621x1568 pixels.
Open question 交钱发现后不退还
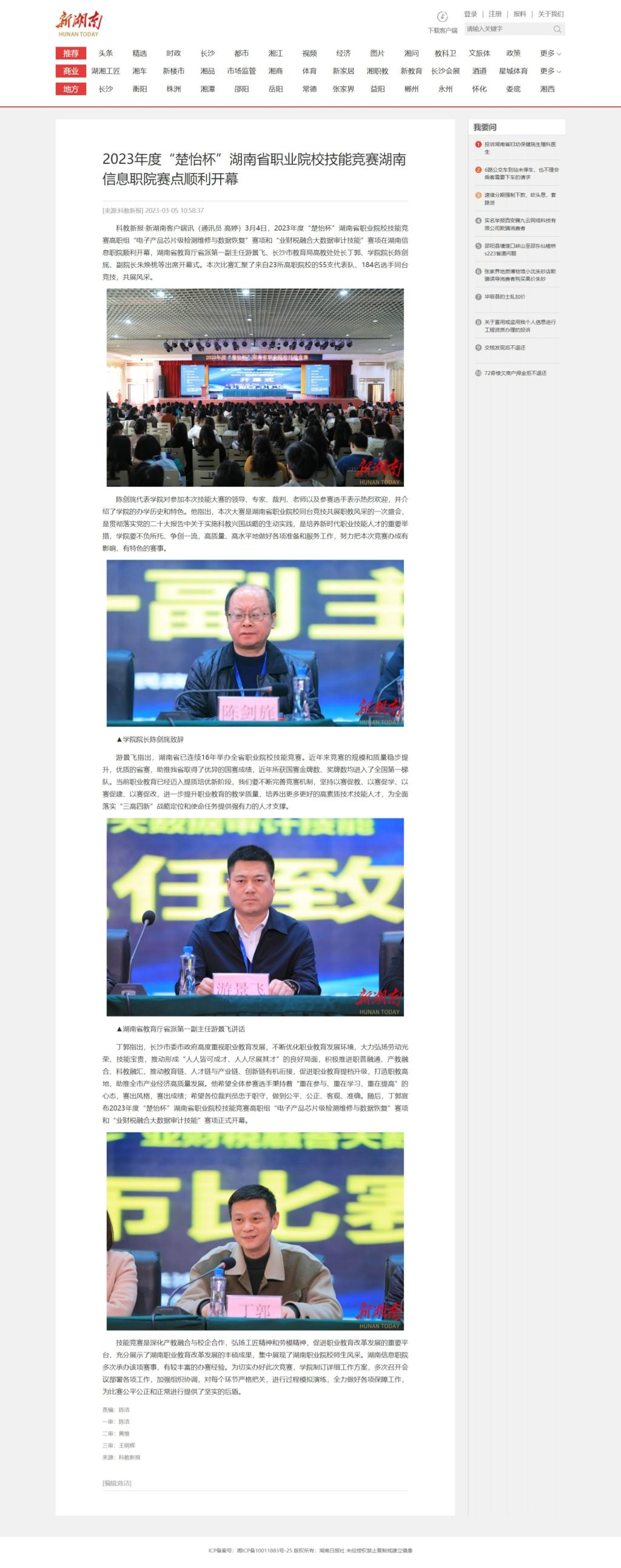(504, 348)
